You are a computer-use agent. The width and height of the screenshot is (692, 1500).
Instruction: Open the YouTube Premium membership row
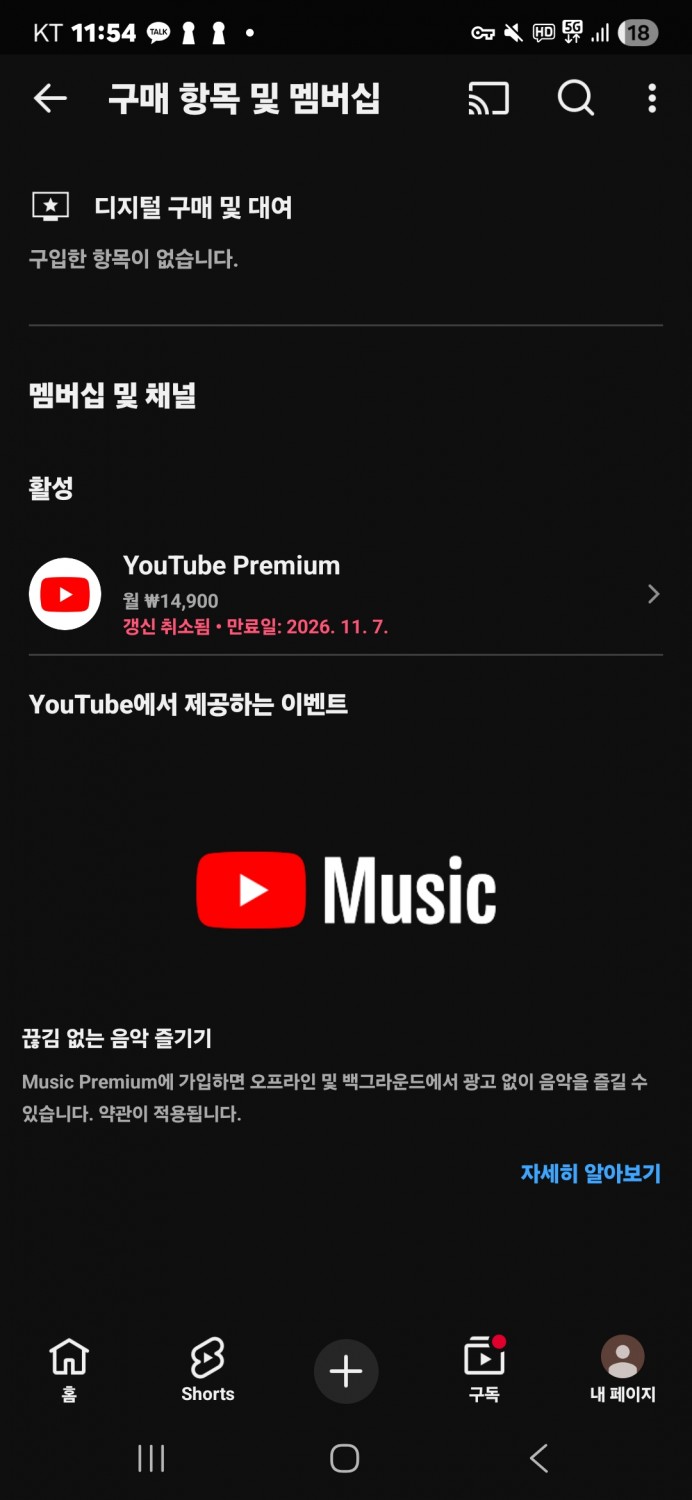click(345, 594)
